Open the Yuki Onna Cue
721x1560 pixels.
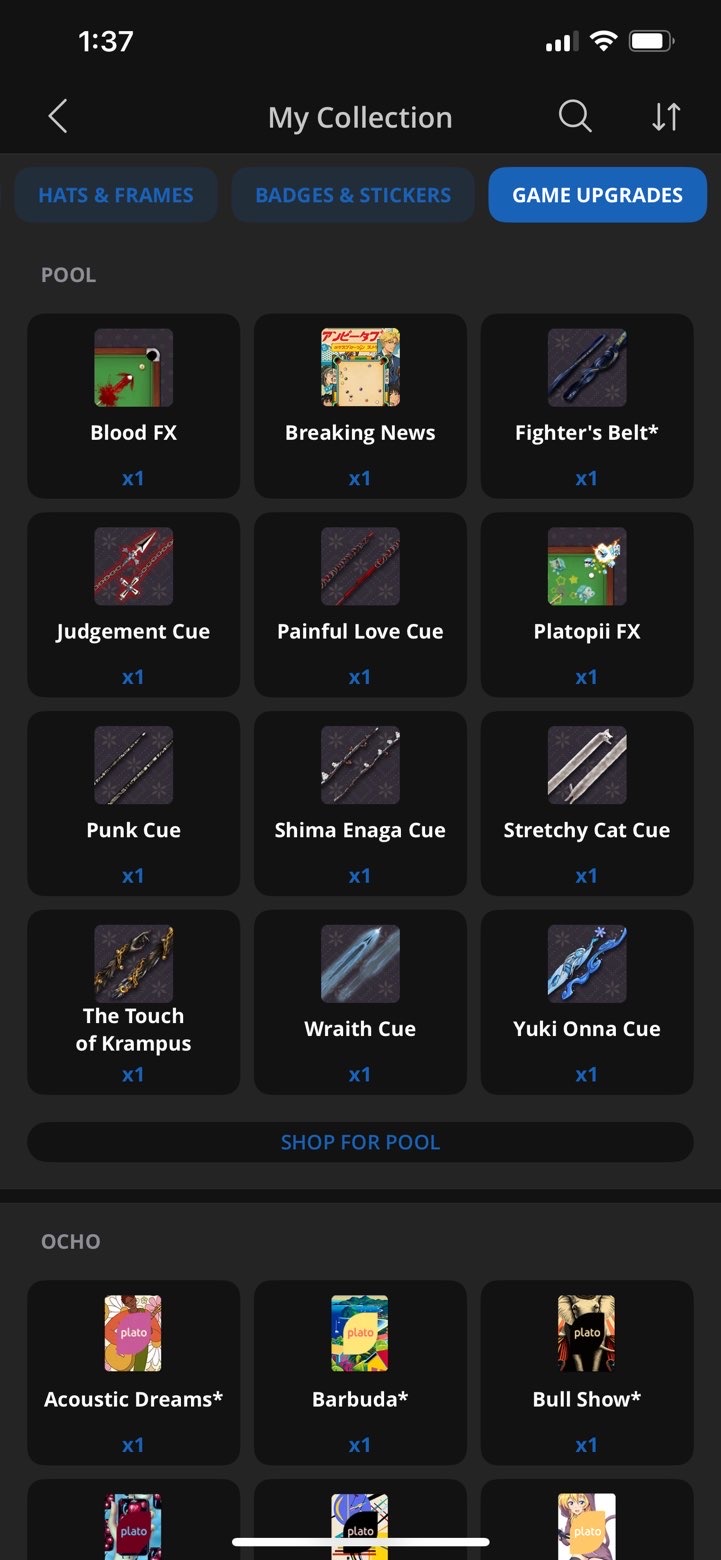(587, 1002)
